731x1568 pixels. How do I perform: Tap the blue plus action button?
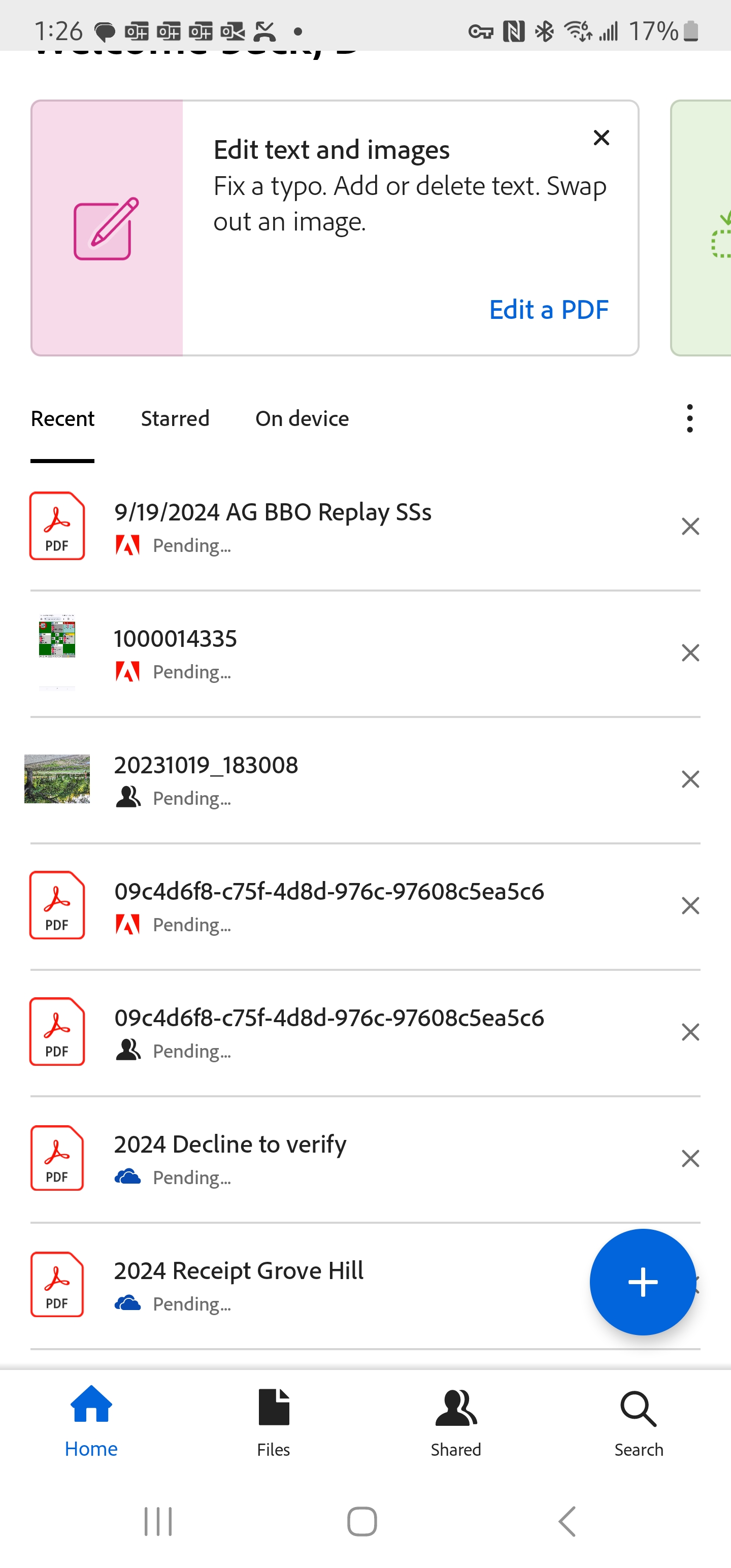click(643, 1282)
